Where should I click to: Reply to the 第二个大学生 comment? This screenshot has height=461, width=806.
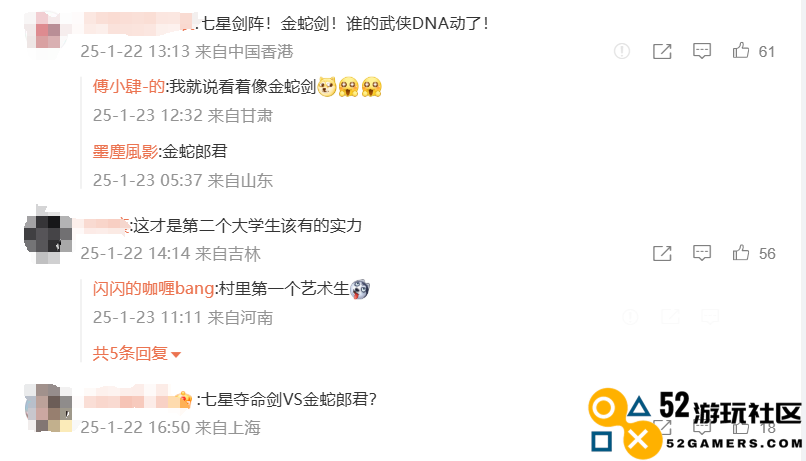[702, 253]
